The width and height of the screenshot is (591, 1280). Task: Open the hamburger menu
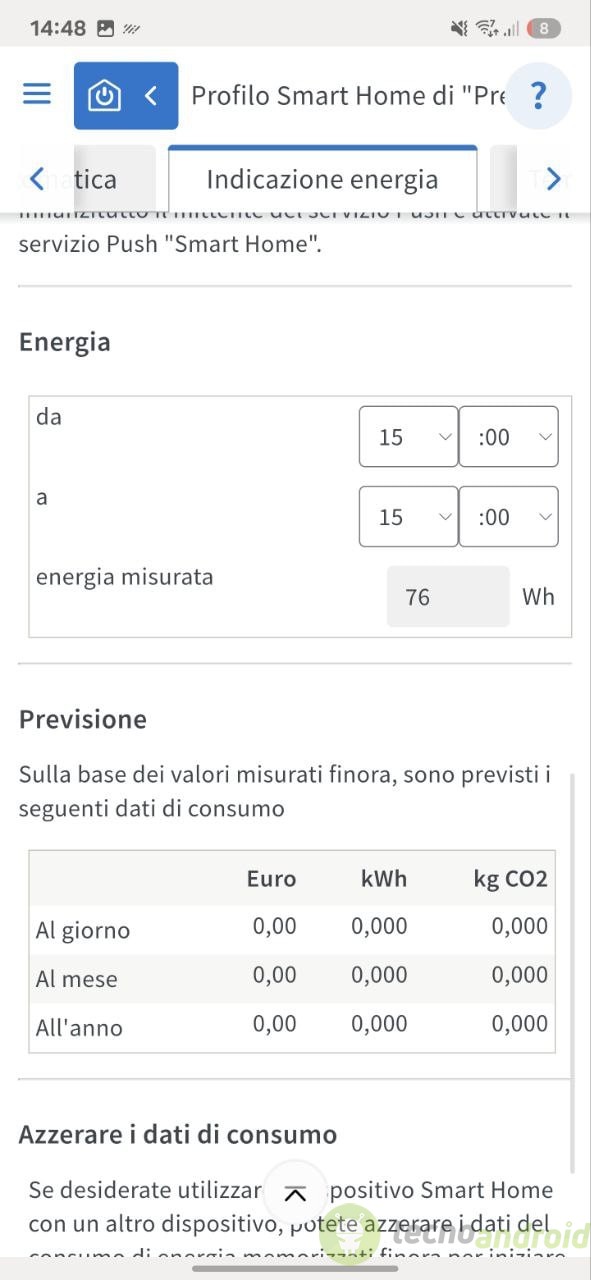[37, 94]
